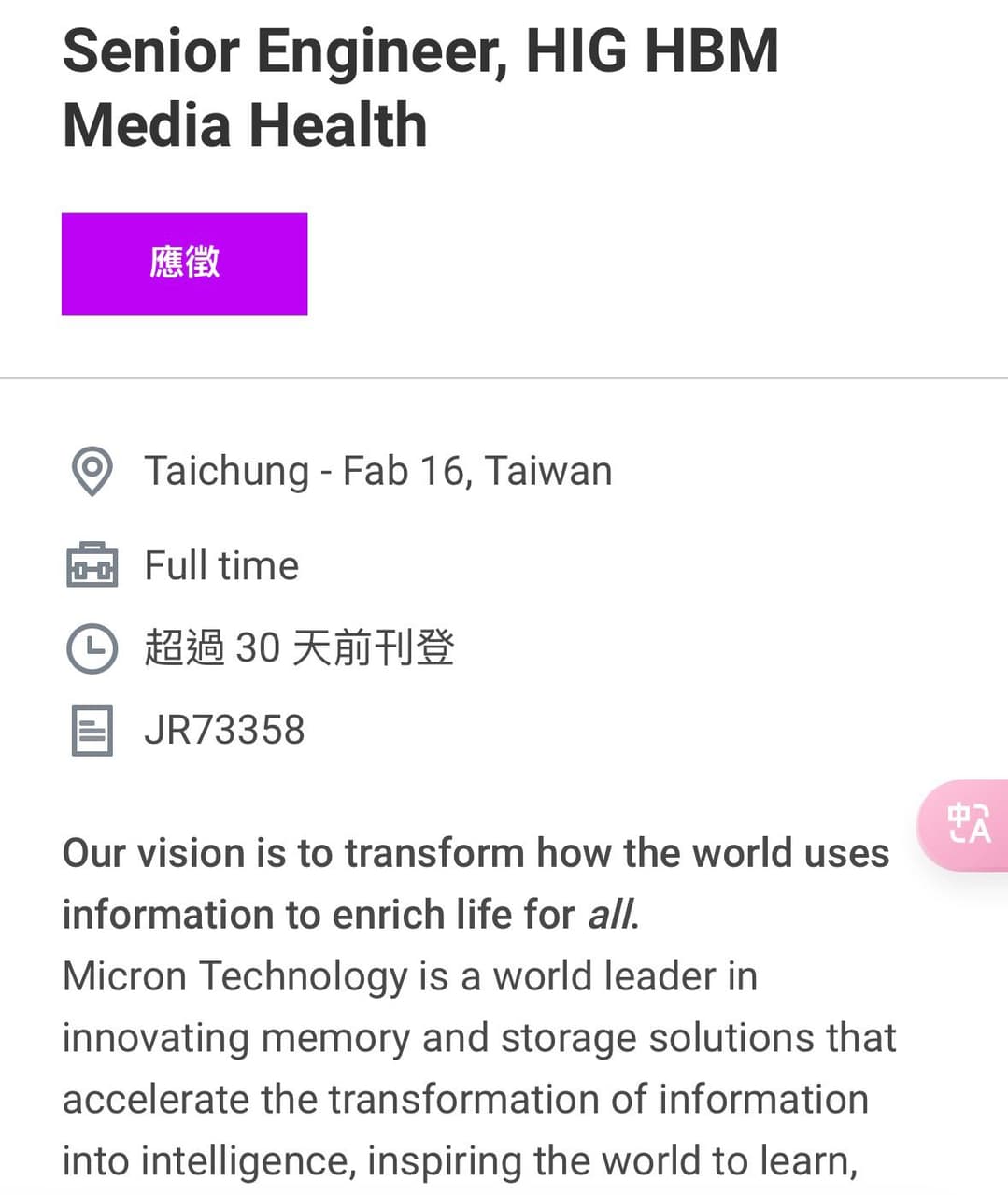Click the 超過 30 天前刊登 posting date text
This screenshot has height=1195, width=1008.
click(301, 647)
